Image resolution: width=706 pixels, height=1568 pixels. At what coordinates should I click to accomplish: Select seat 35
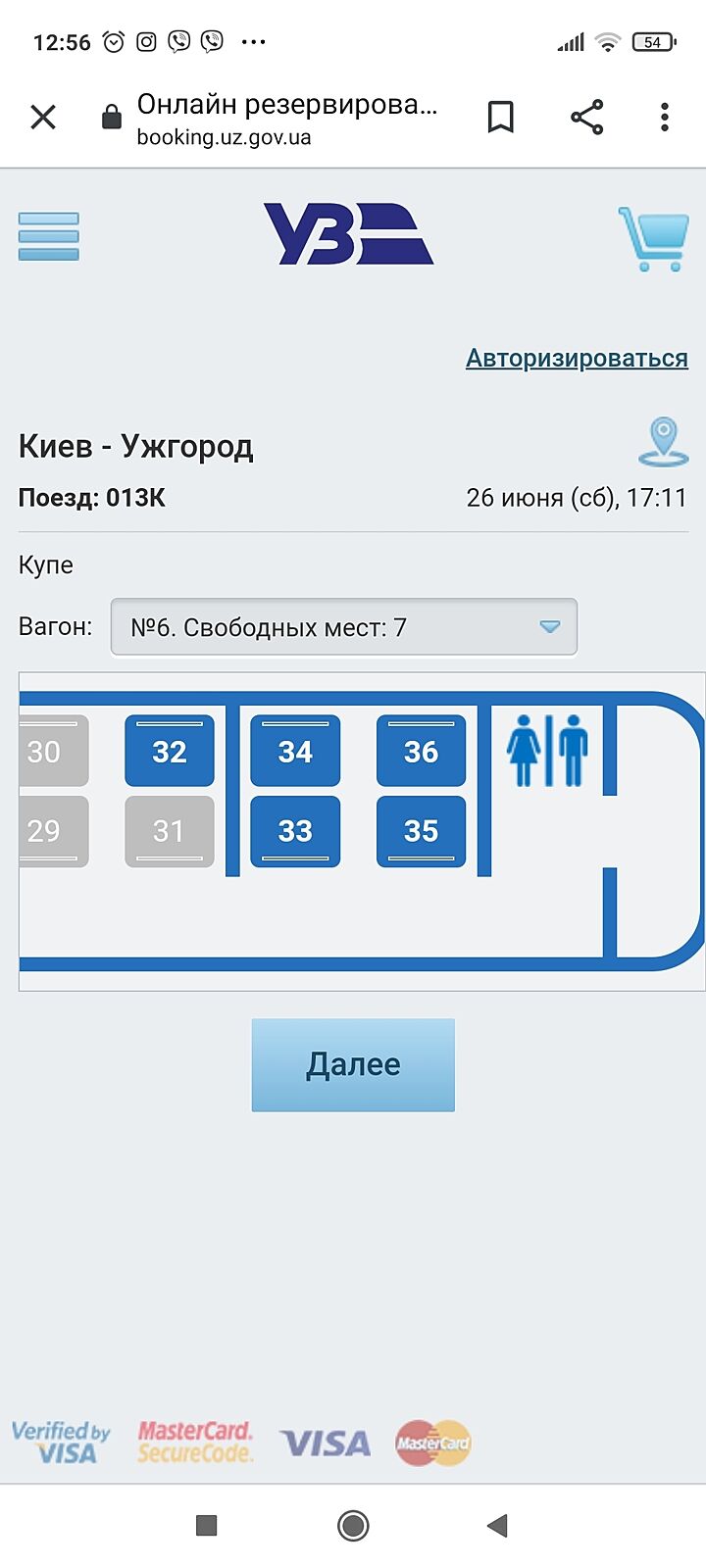pyautogui.click(x=421, y=831)
